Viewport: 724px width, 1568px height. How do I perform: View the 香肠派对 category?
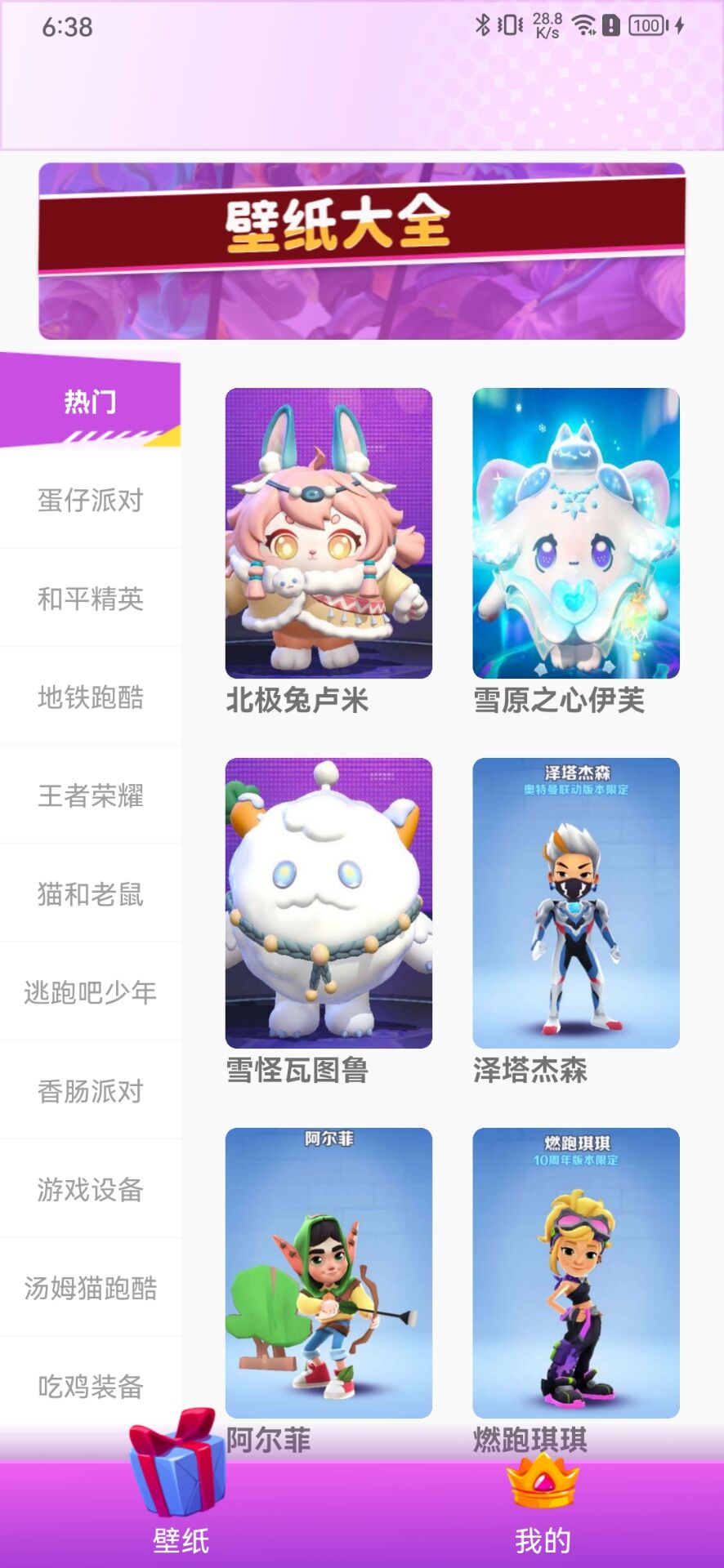click(90, 1091)
